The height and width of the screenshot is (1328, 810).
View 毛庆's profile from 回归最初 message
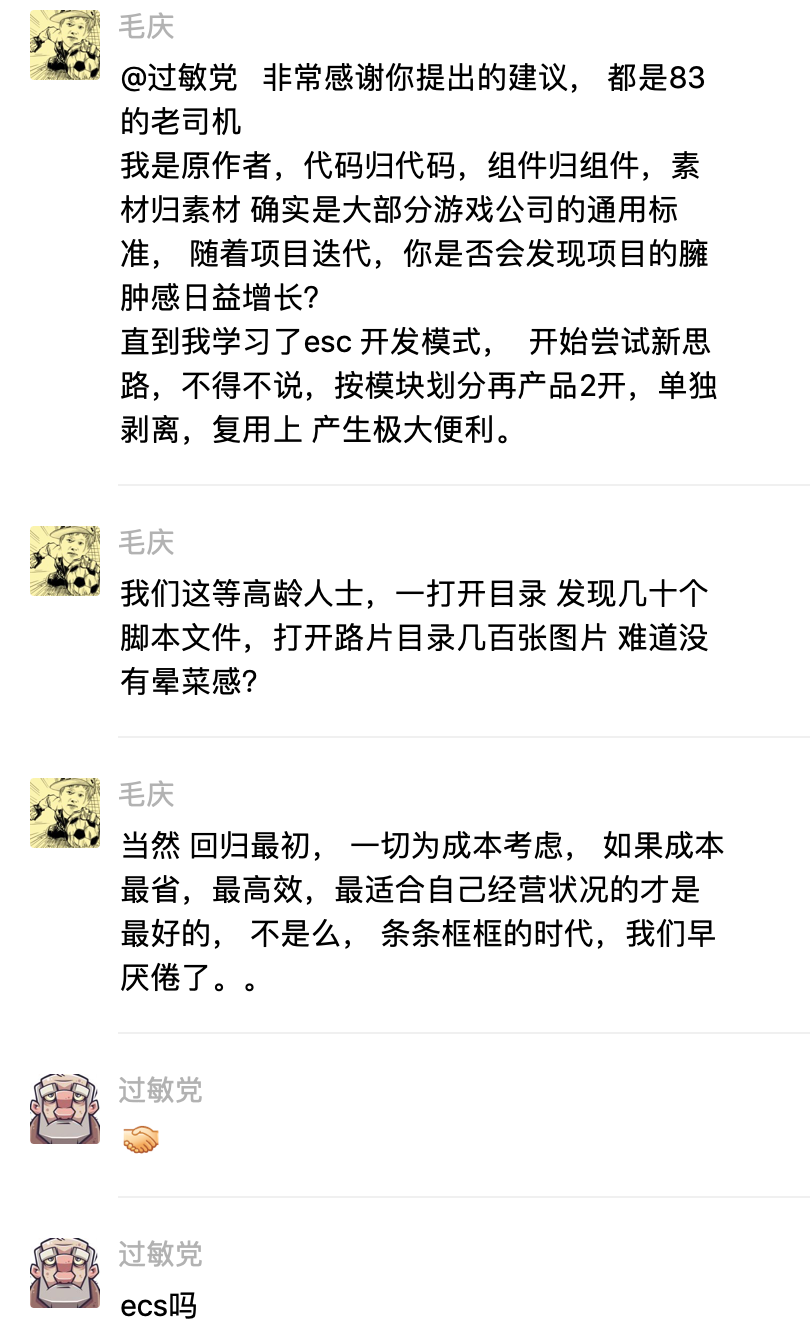pyautogui.click(x=65, y=813)
